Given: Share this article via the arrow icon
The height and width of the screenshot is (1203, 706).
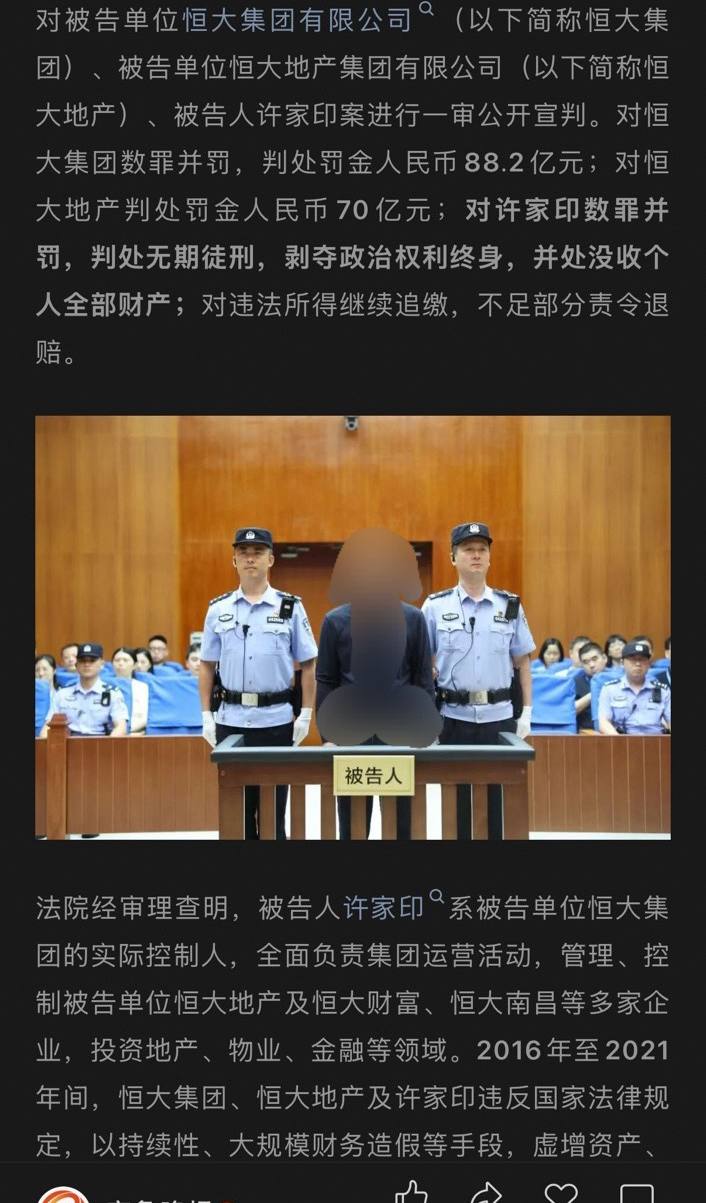Looking at the screenshot, I should click(x=486, y=1193).
